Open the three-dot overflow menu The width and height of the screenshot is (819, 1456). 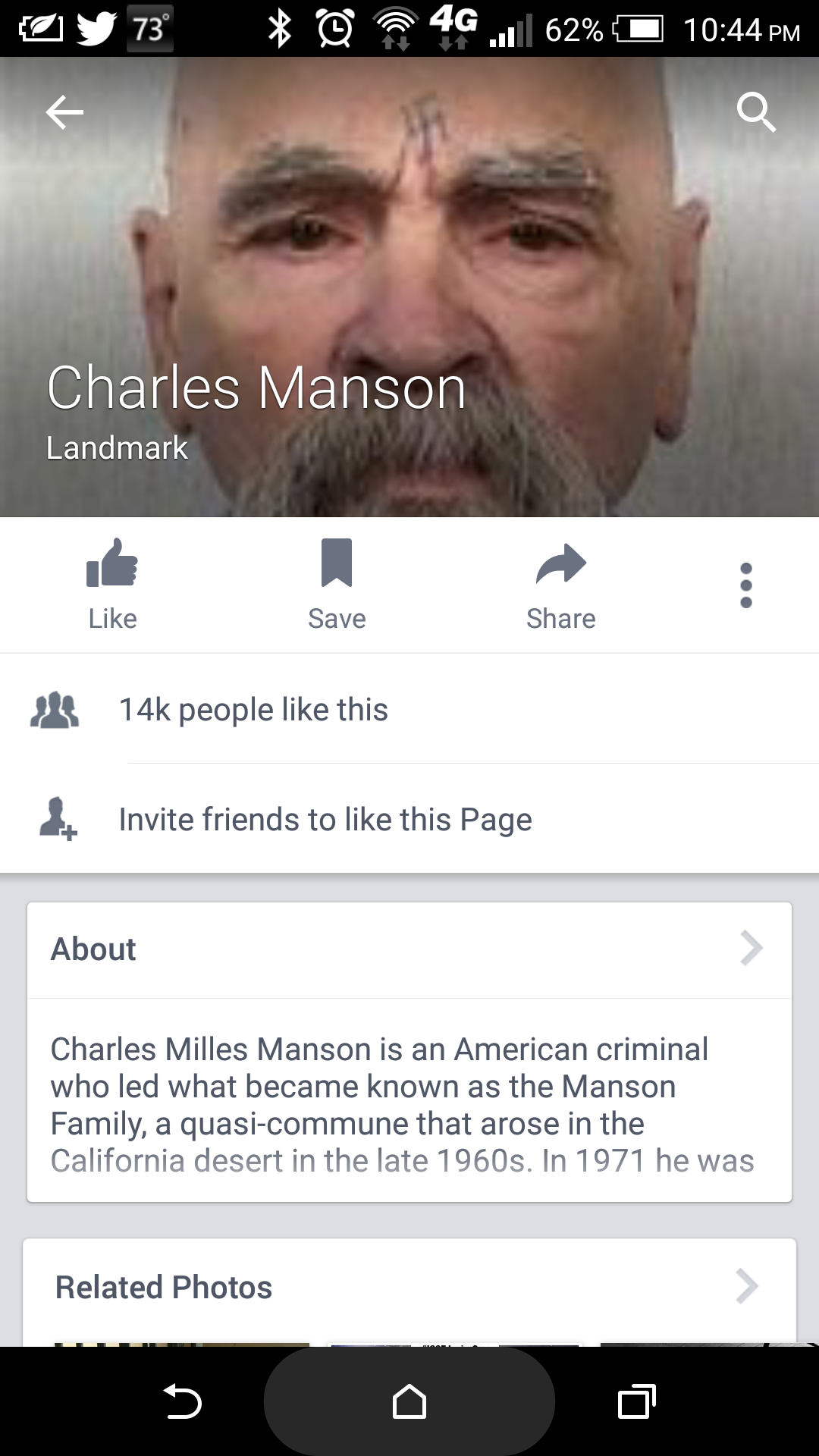click(x=746, y=585)
